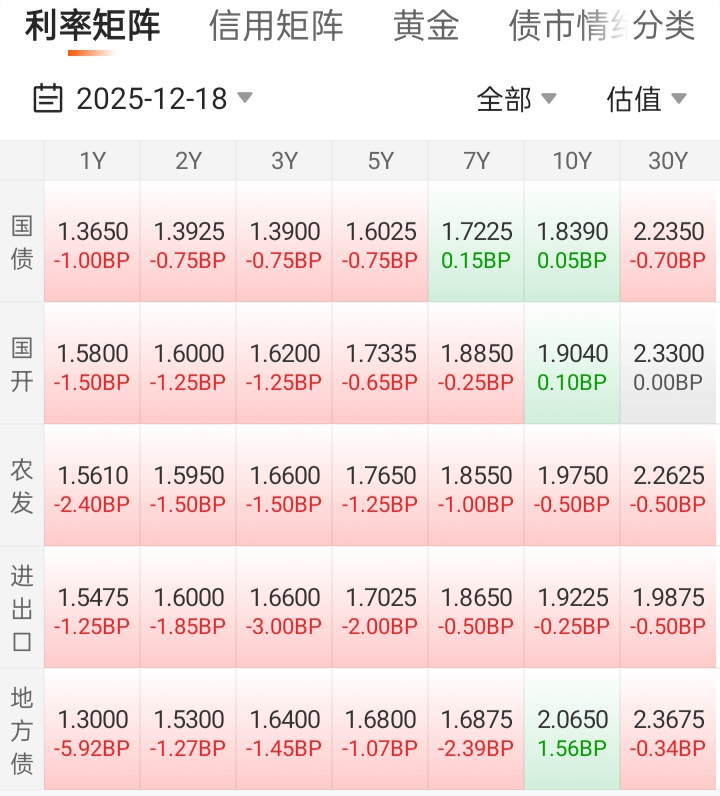Image resolution: width=720 pixels, height=796 pixels.
Task: Switch to the 信用矩阵 tab
Action: pos(276,25)
